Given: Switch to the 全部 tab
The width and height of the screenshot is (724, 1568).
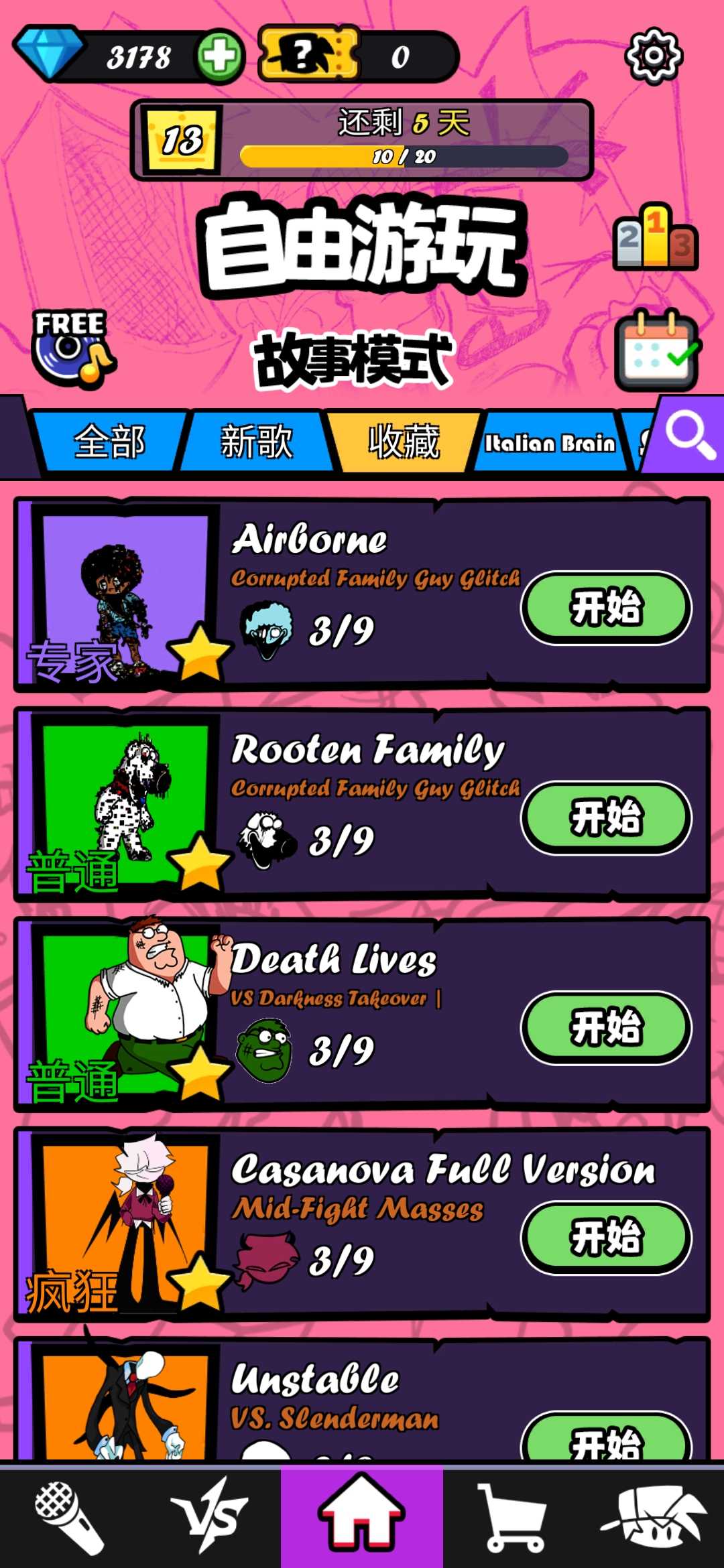Looking at the screenshot, I should click(x=109, y=442).
